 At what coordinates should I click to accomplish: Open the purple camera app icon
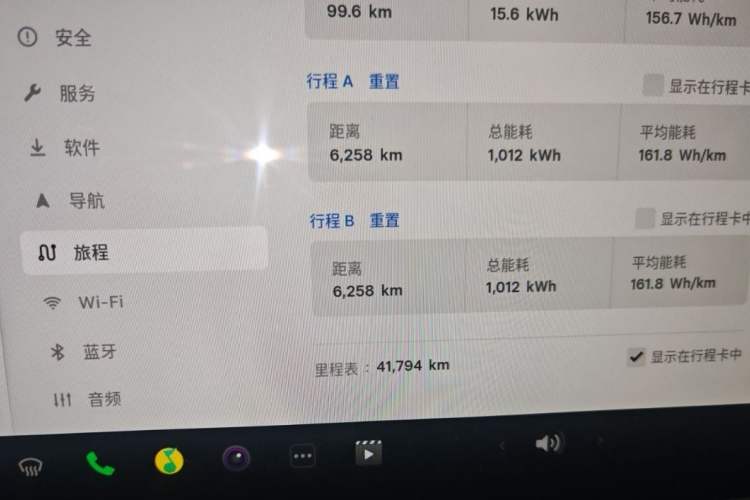tap(236, 459)
